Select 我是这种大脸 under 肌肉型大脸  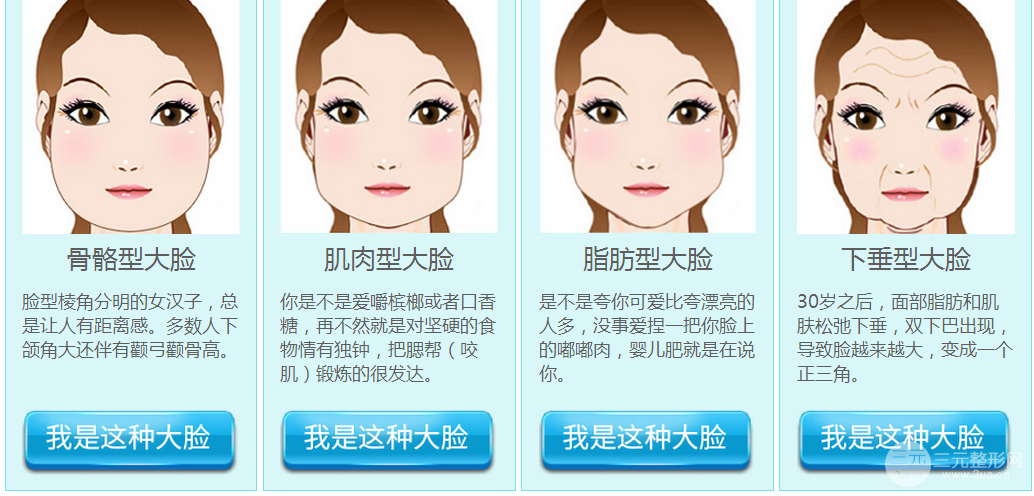387,438
